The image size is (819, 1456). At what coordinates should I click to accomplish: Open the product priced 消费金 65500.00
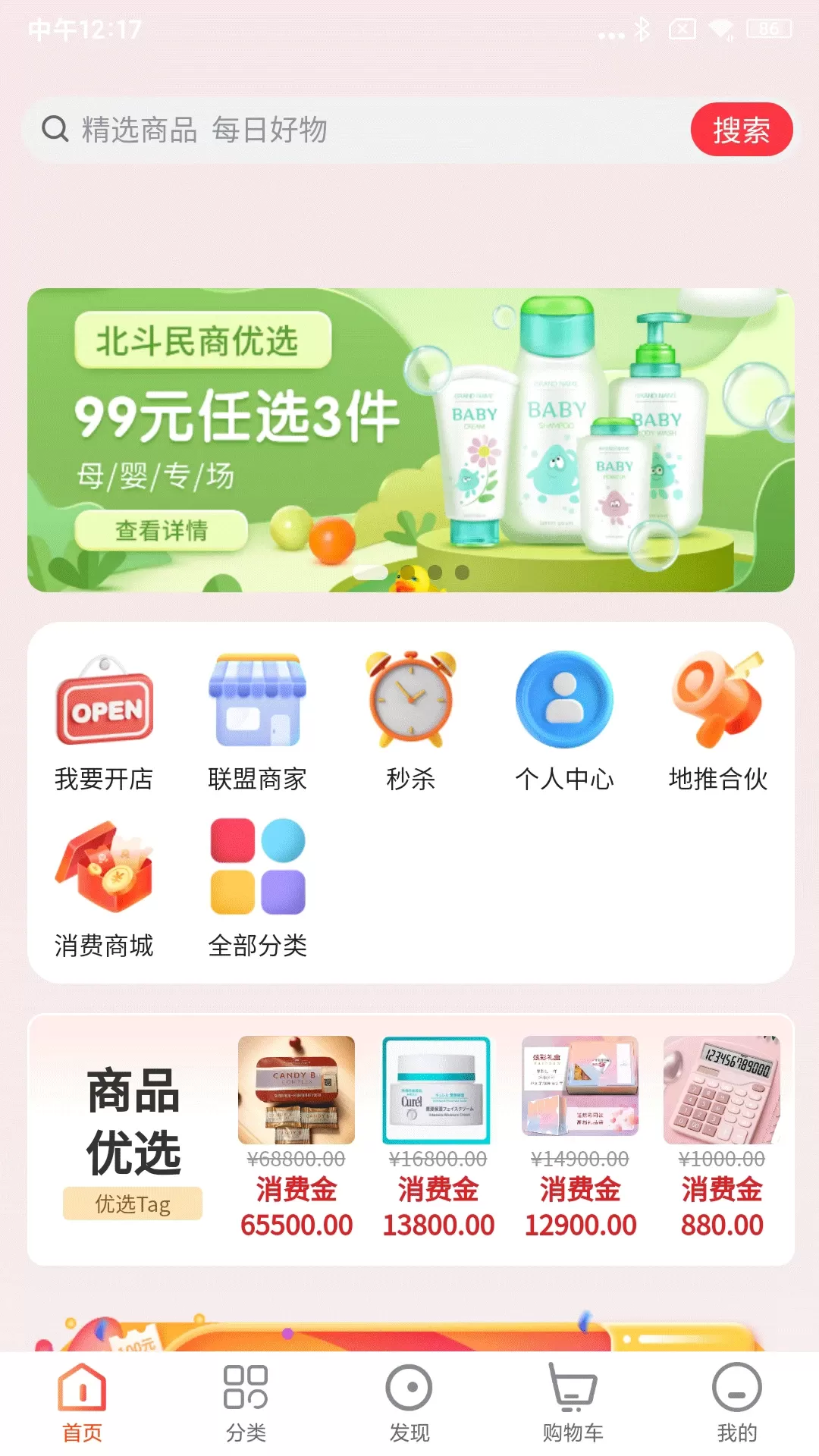click(x=297, y=1137)
